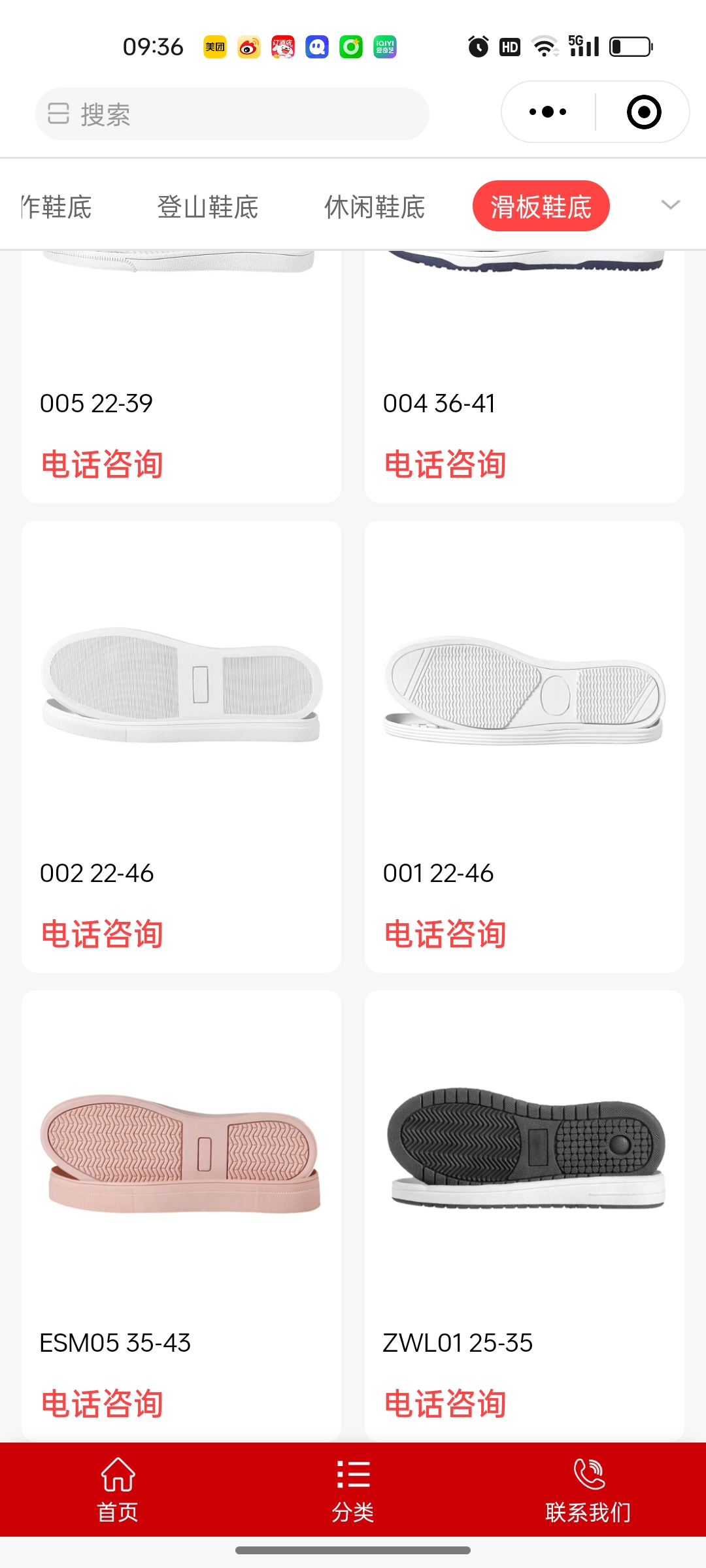Select the 滑板鞋底 category tab
Image resolution: width=706 pixels, height=1568 pixels.
coord(541,206)
